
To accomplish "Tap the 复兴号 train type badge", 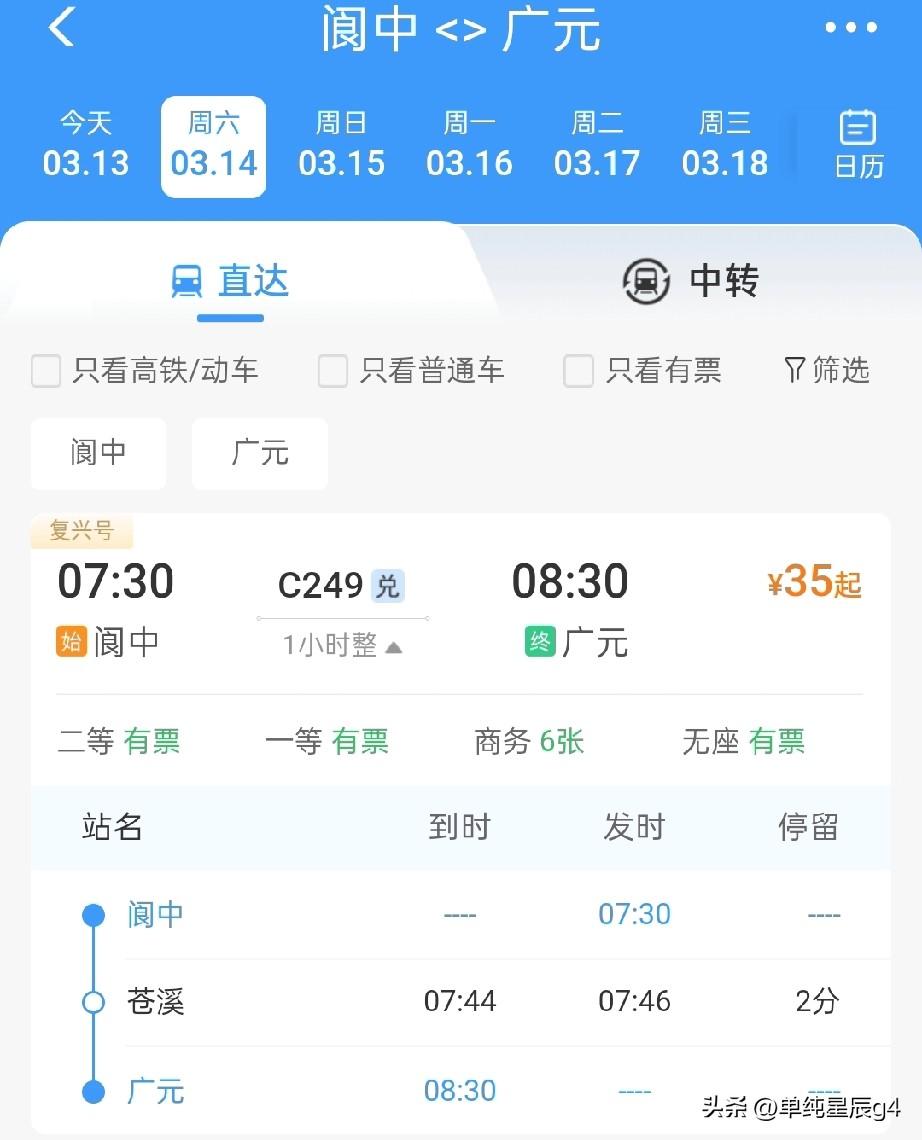I will (x=81, y=532).
